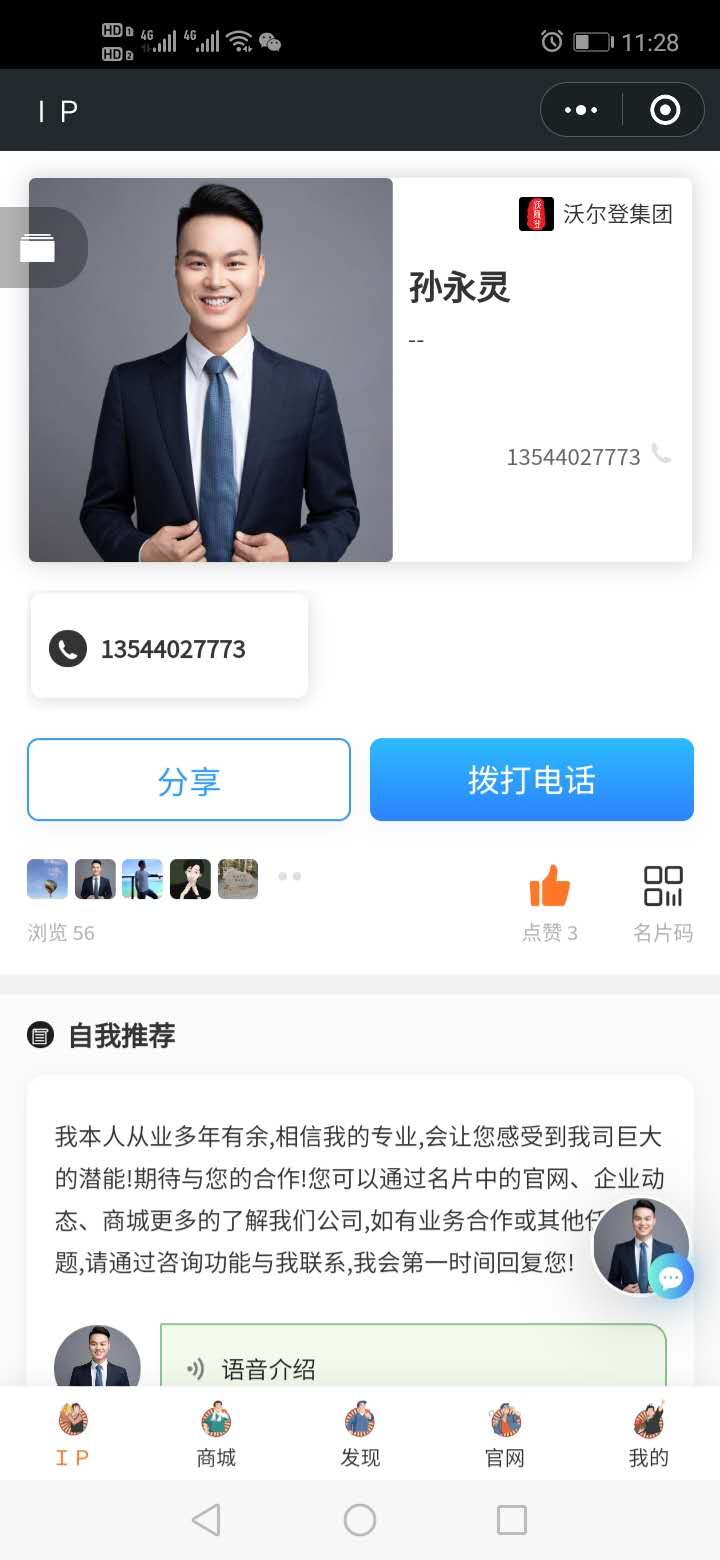Select the IP tab in bottom navigation
720x1560 pixels.
72,1434
